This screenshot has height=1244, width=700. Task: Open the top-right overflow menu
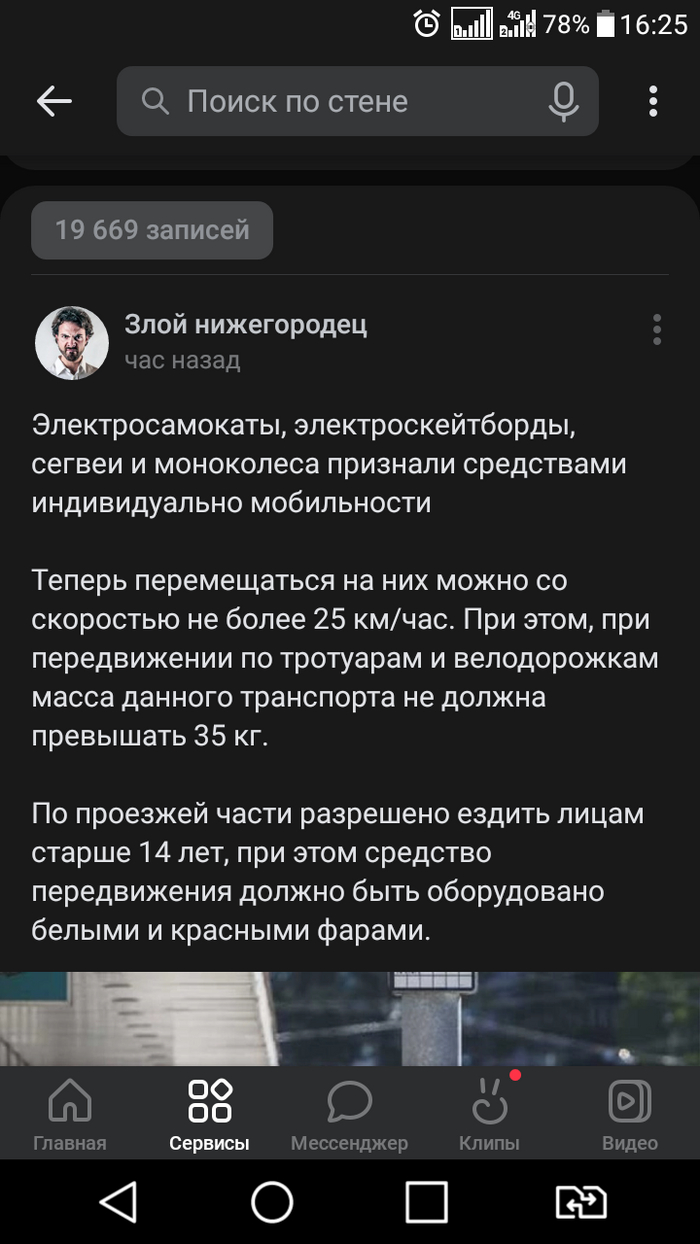point(653,101)
